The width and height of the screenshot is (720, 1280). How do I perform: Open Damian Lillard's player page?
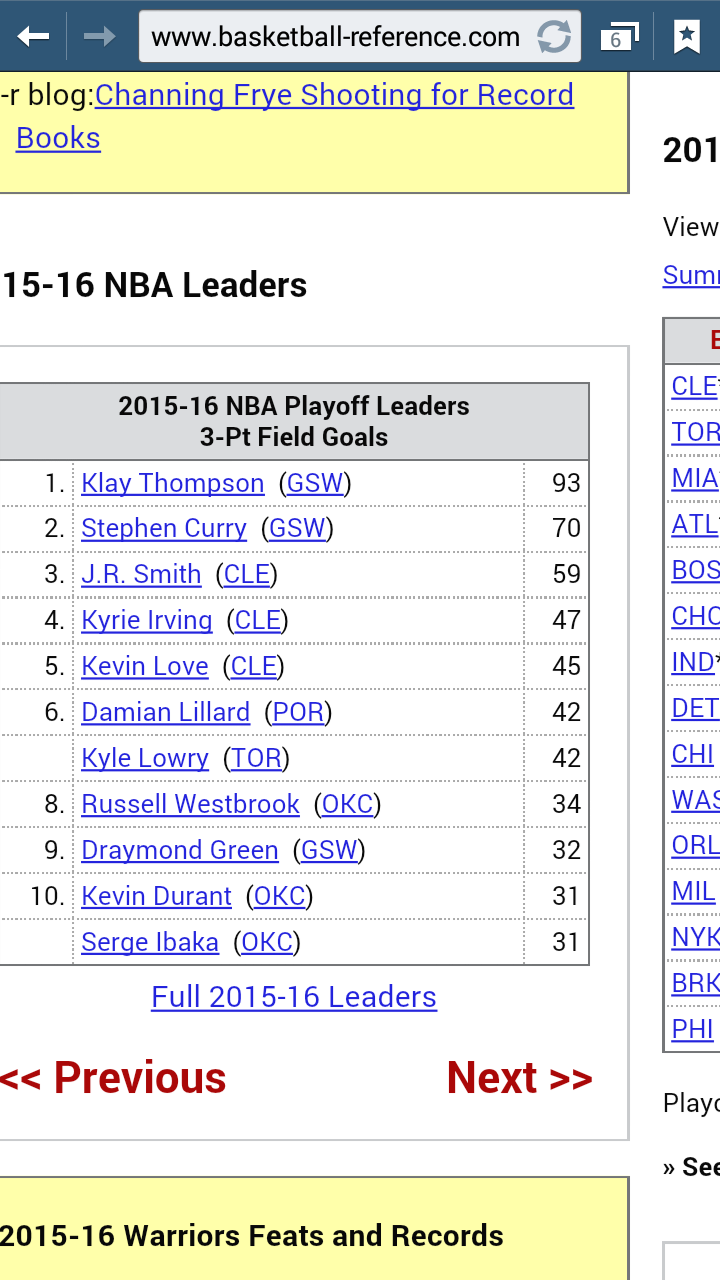pos(166,712)
